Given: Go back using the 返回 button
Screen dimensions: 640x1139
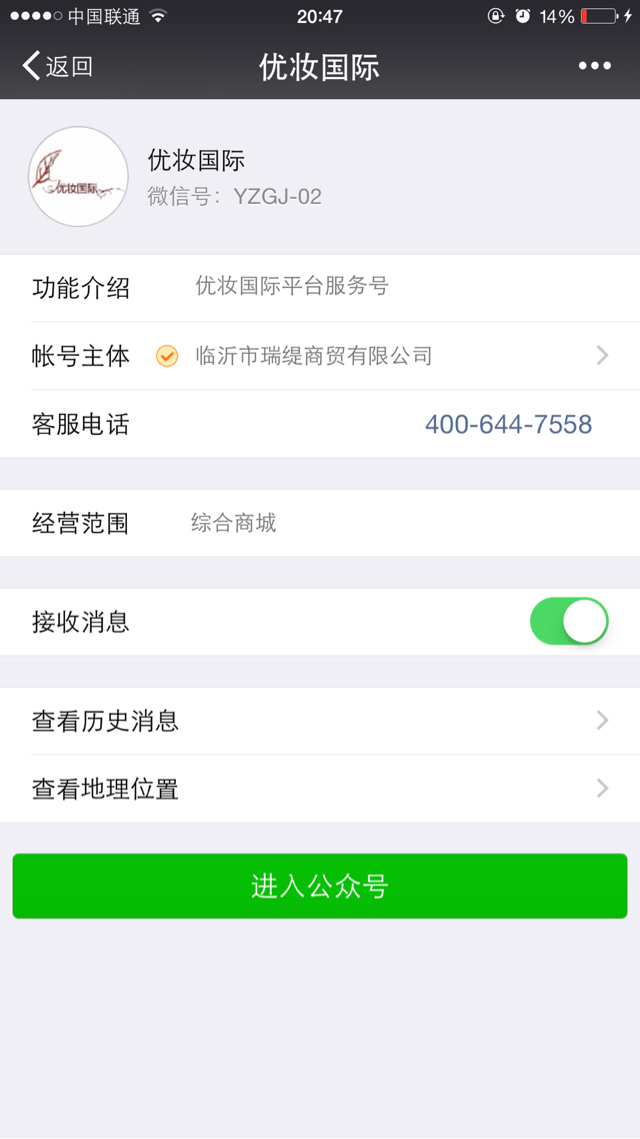Looking at the screenshot, I should click(x=57, y=67).
